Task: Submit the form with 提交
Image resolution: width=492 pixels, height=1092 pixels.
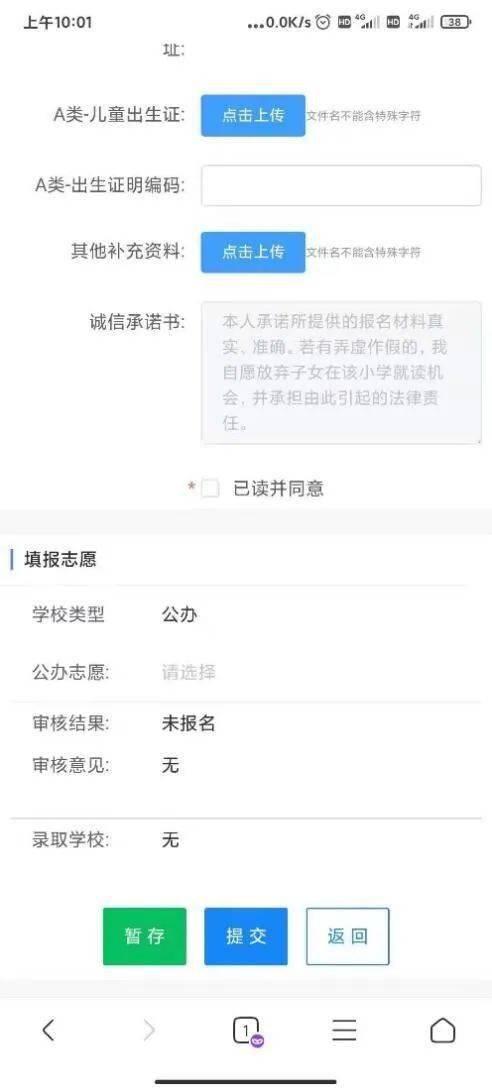Action: [246, 936]
